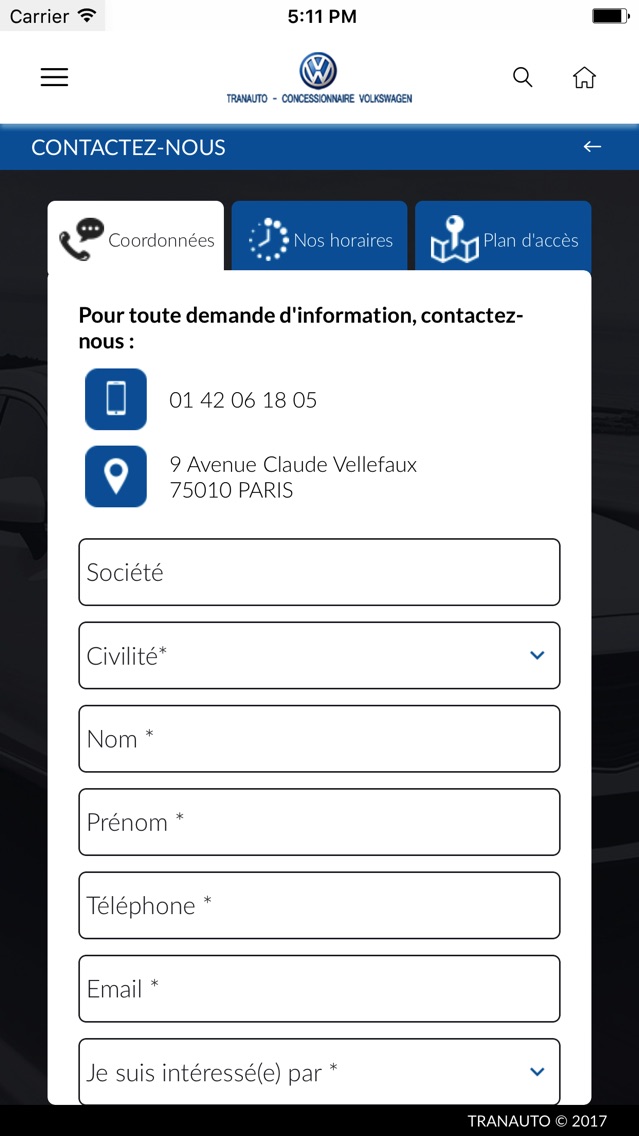Open the Je suis intéressé(e) par dropdown
The image size is (639, 1136).
319,1072
